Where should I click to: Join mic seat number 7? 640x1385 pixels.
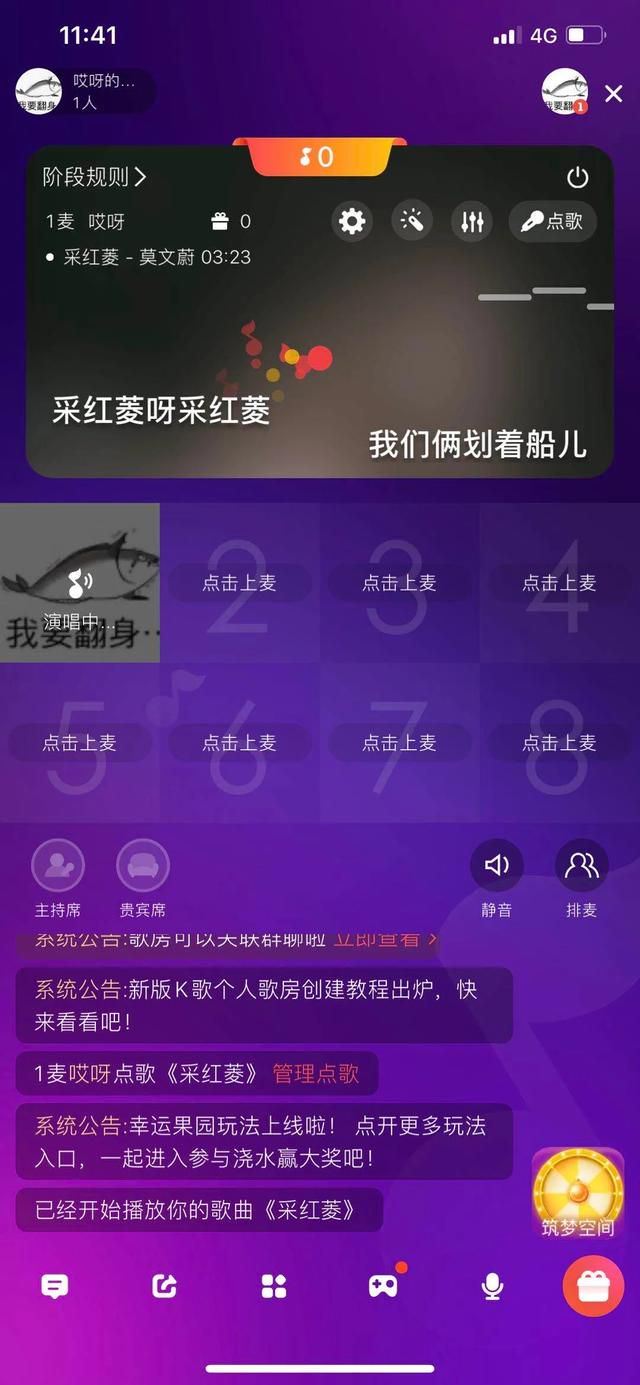(399, 743)
